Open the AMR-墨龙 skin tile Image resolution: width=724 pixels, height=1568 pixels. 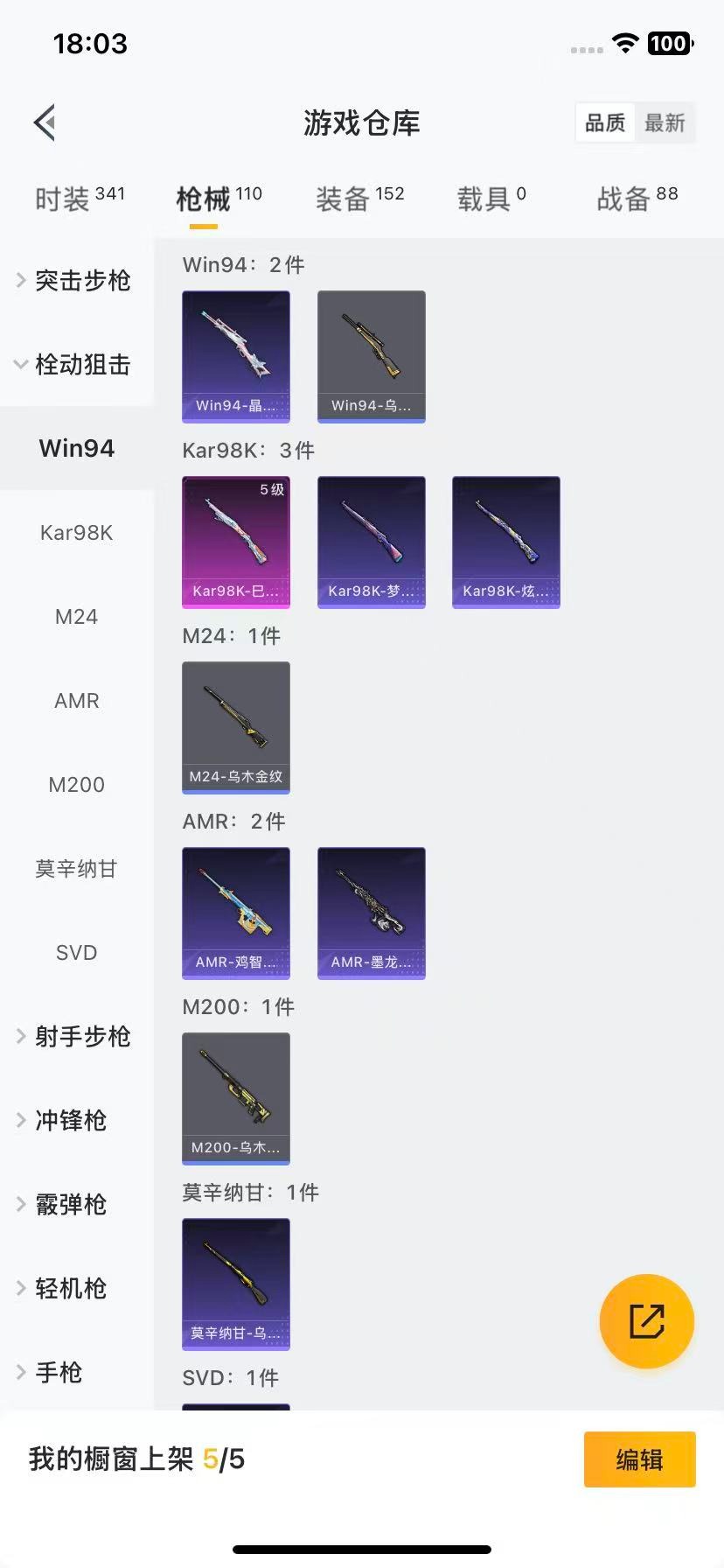click(x=372, y=913)
